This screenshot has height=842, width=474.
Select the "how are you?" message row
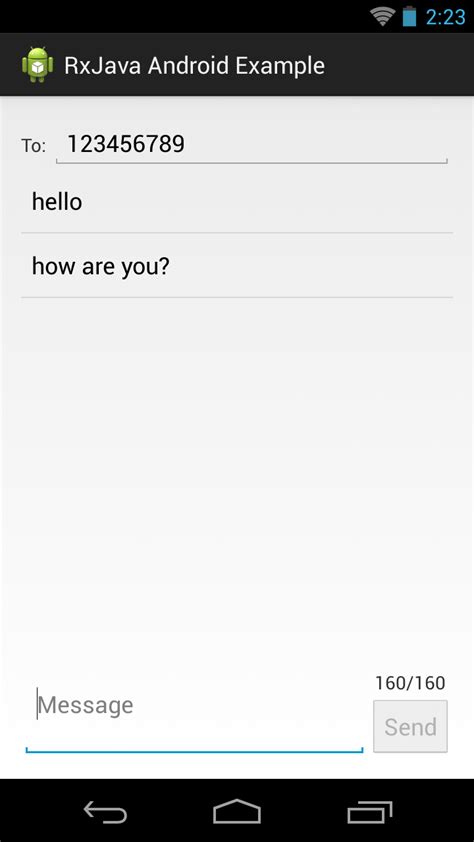[x=237, y=266]
